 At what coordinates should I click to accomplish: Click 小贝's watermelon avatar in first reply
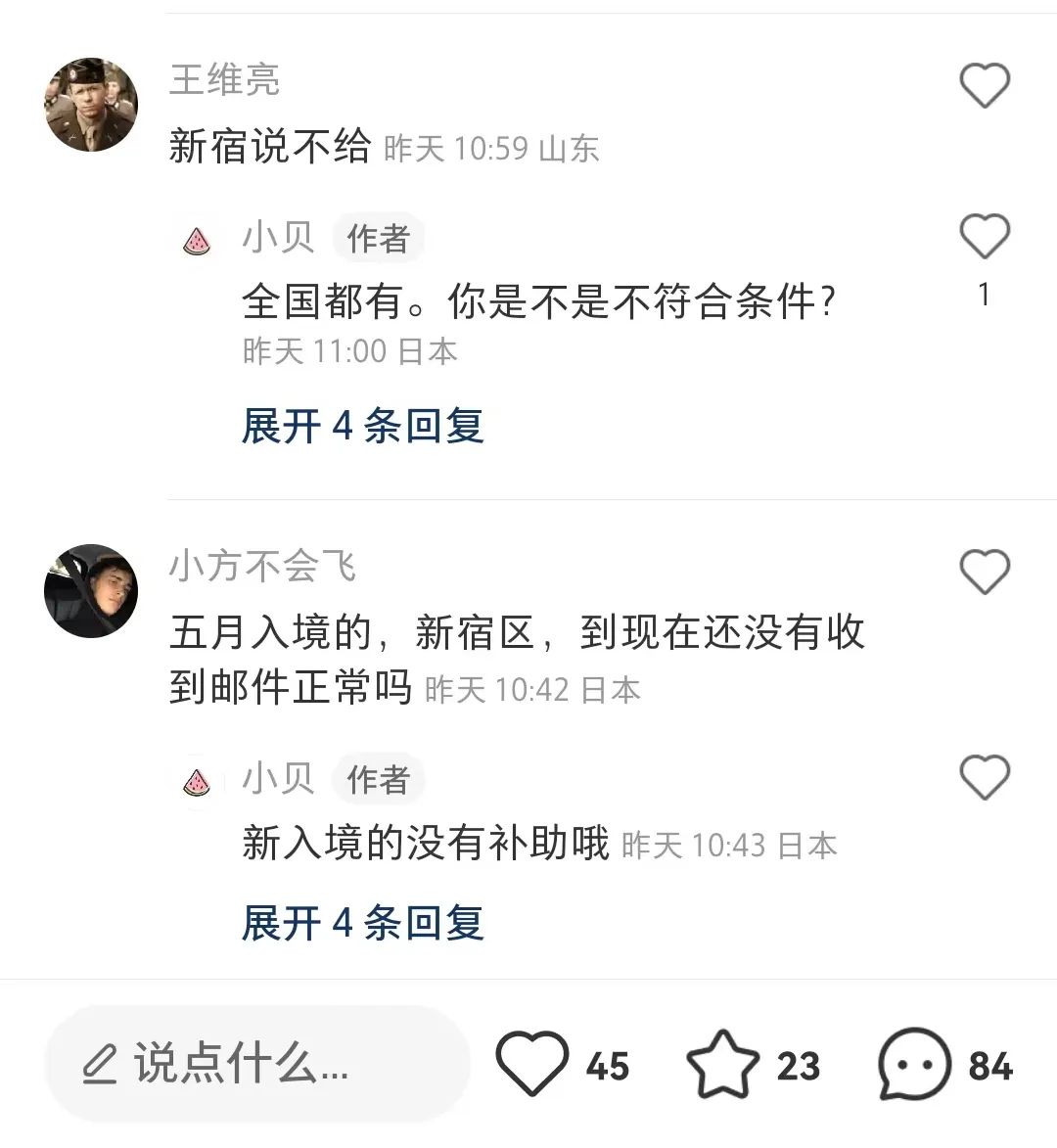tap(197, 238)
